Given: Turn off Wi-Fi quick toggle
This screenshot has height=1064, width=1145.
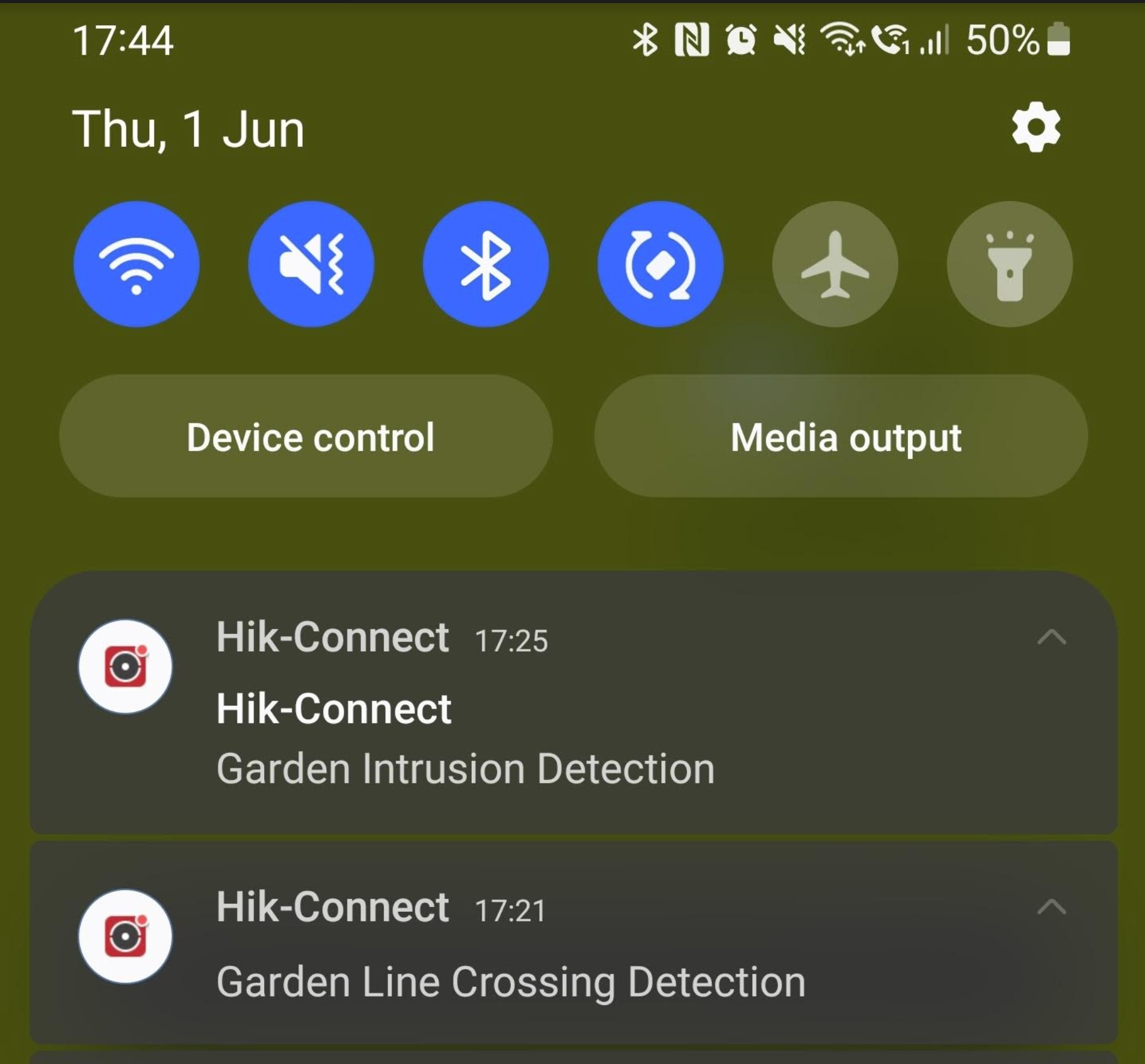Looking at the screenshot, I should click(x=137, y=264).
